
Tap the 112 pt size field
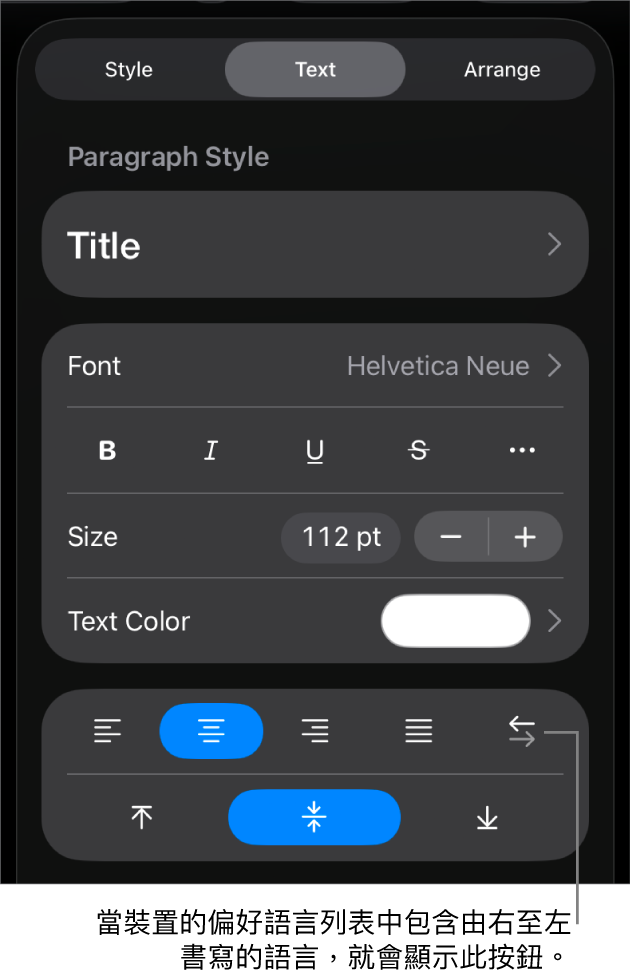pyautogui.click(x=341, y=537)
